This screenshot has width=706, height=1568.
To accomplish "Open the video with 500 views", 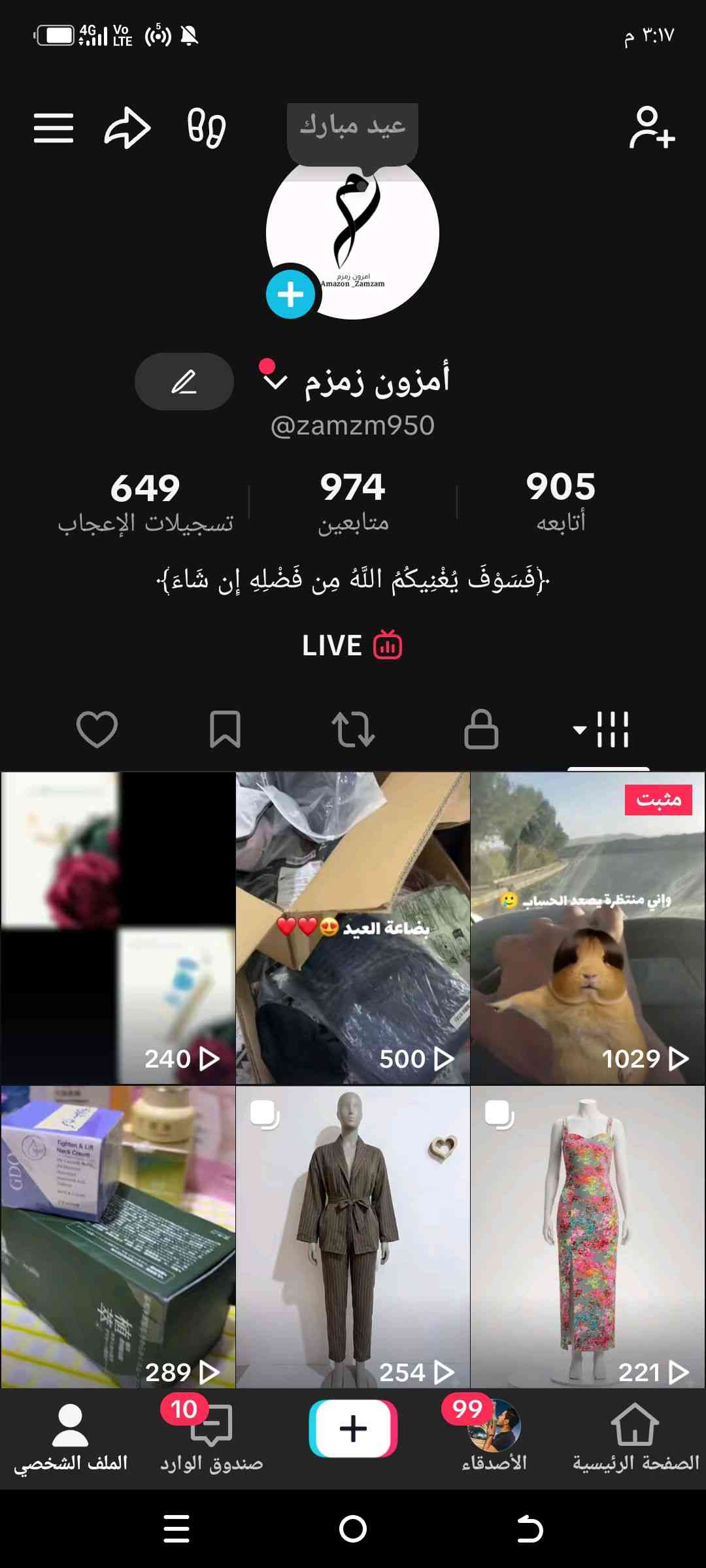I will (x=353, y=928).
